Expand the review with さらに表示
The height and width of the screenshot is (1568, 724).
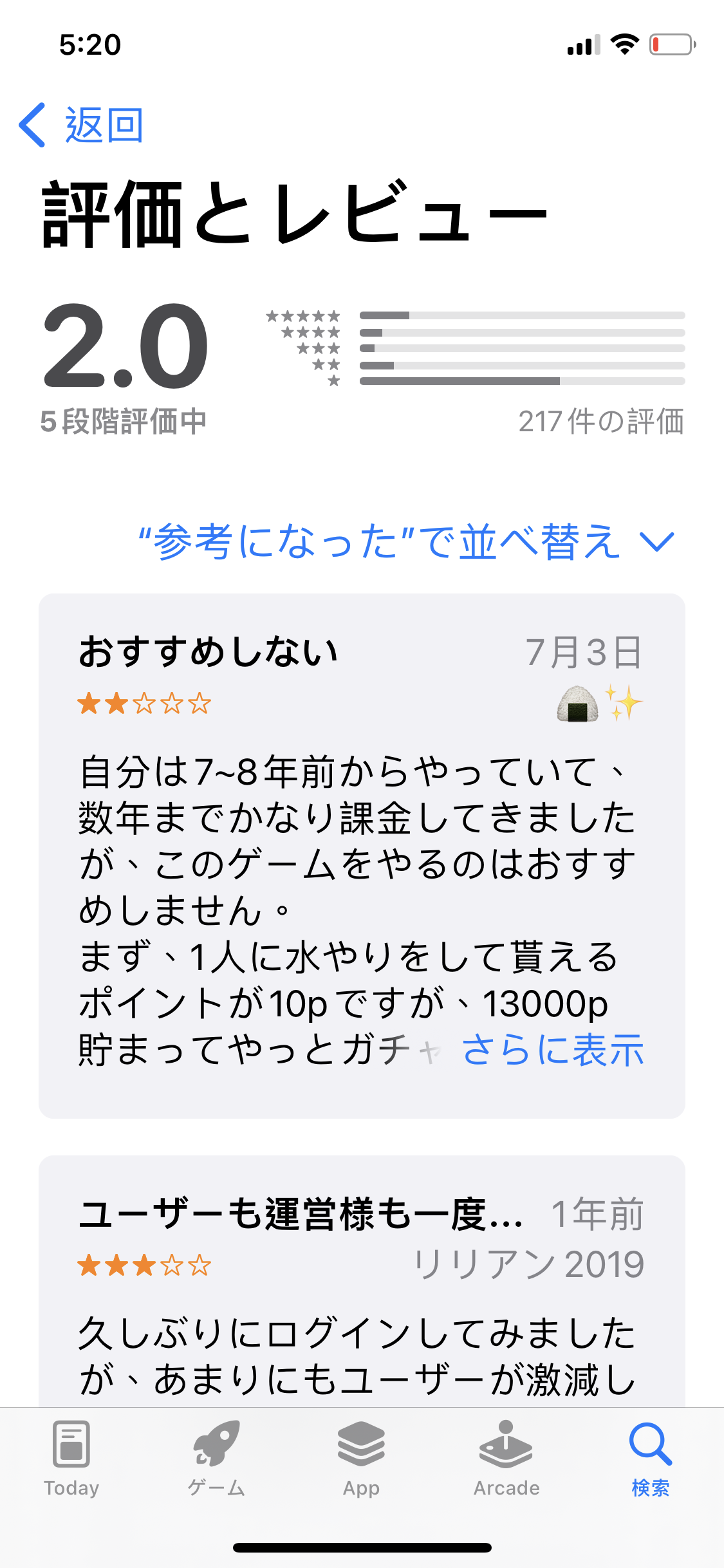point(553,1050)
